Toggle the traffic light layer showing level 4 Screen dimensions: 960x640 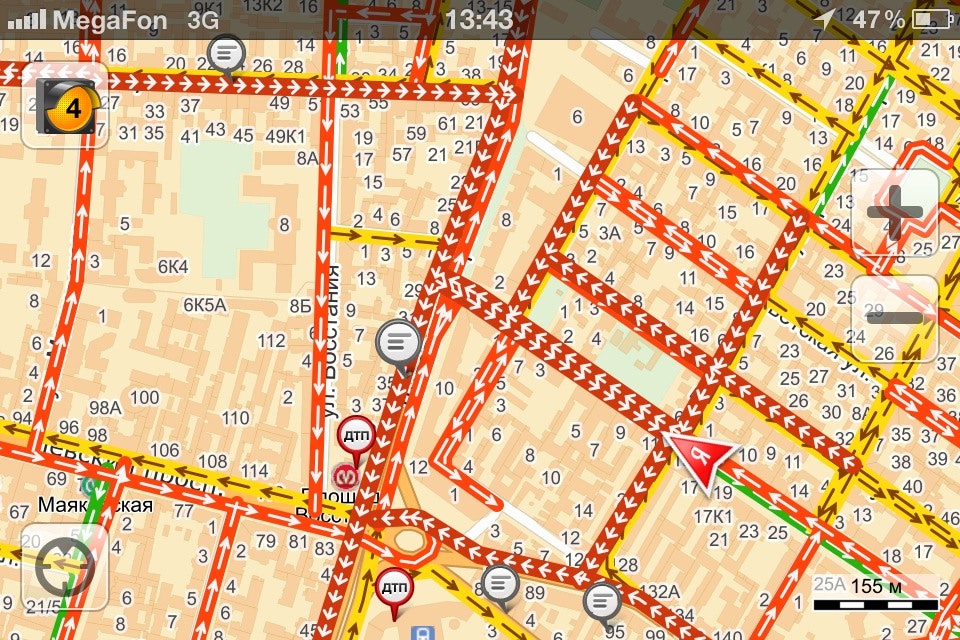65,106
